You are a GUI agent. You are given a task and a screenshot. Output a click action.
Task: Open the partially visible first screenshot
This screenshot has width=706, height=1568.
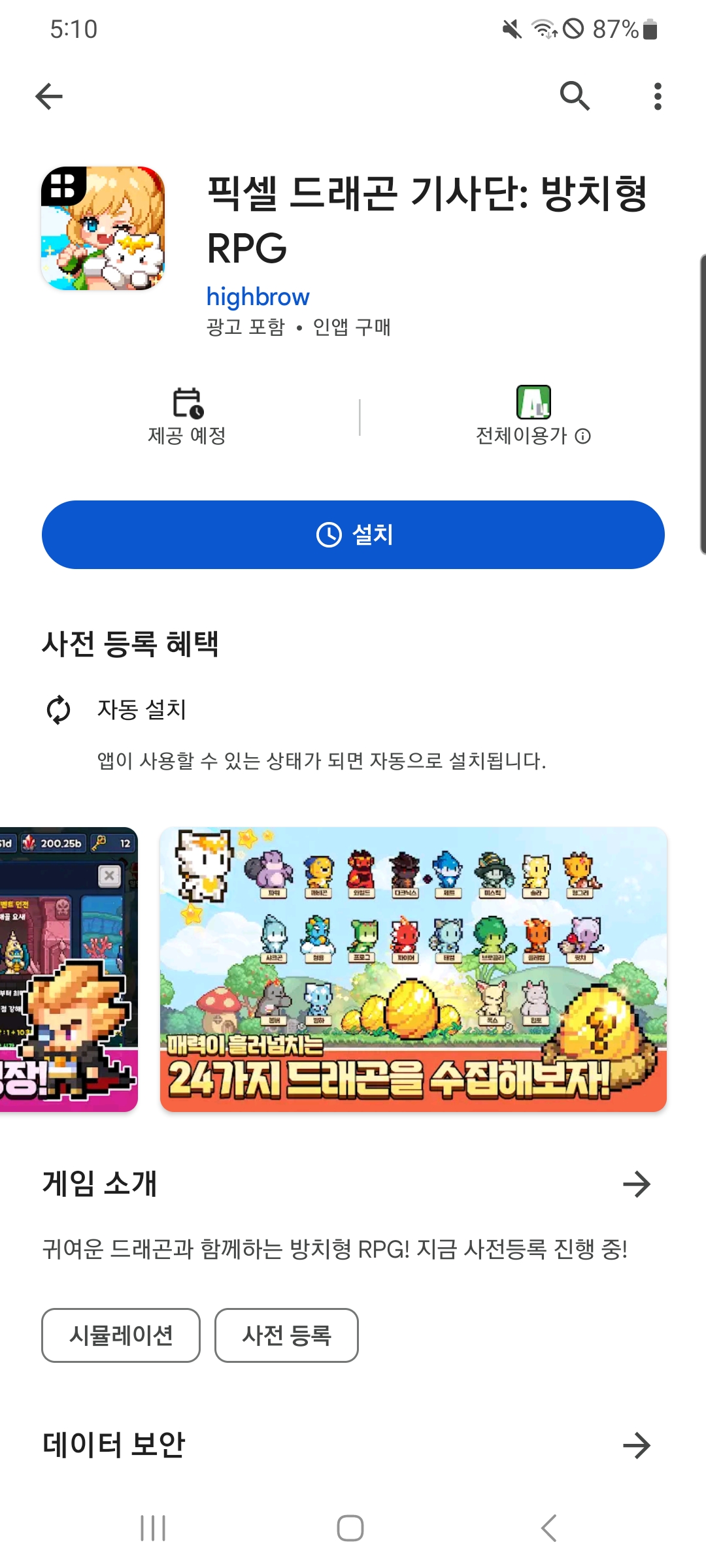click(69, 970)
